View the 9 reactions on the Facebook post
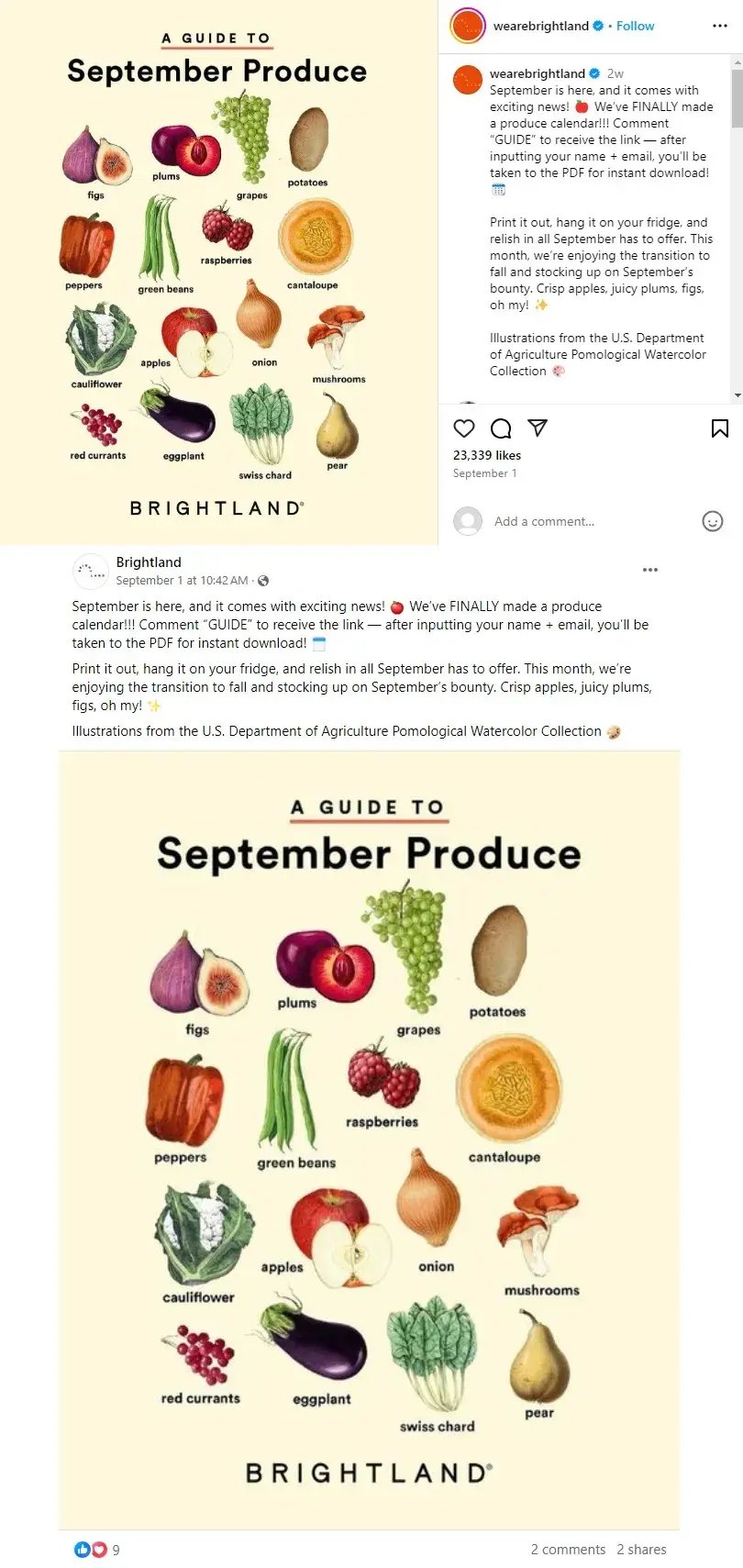The height and width of the screenshot is (1568, 743). (96, 1550)
